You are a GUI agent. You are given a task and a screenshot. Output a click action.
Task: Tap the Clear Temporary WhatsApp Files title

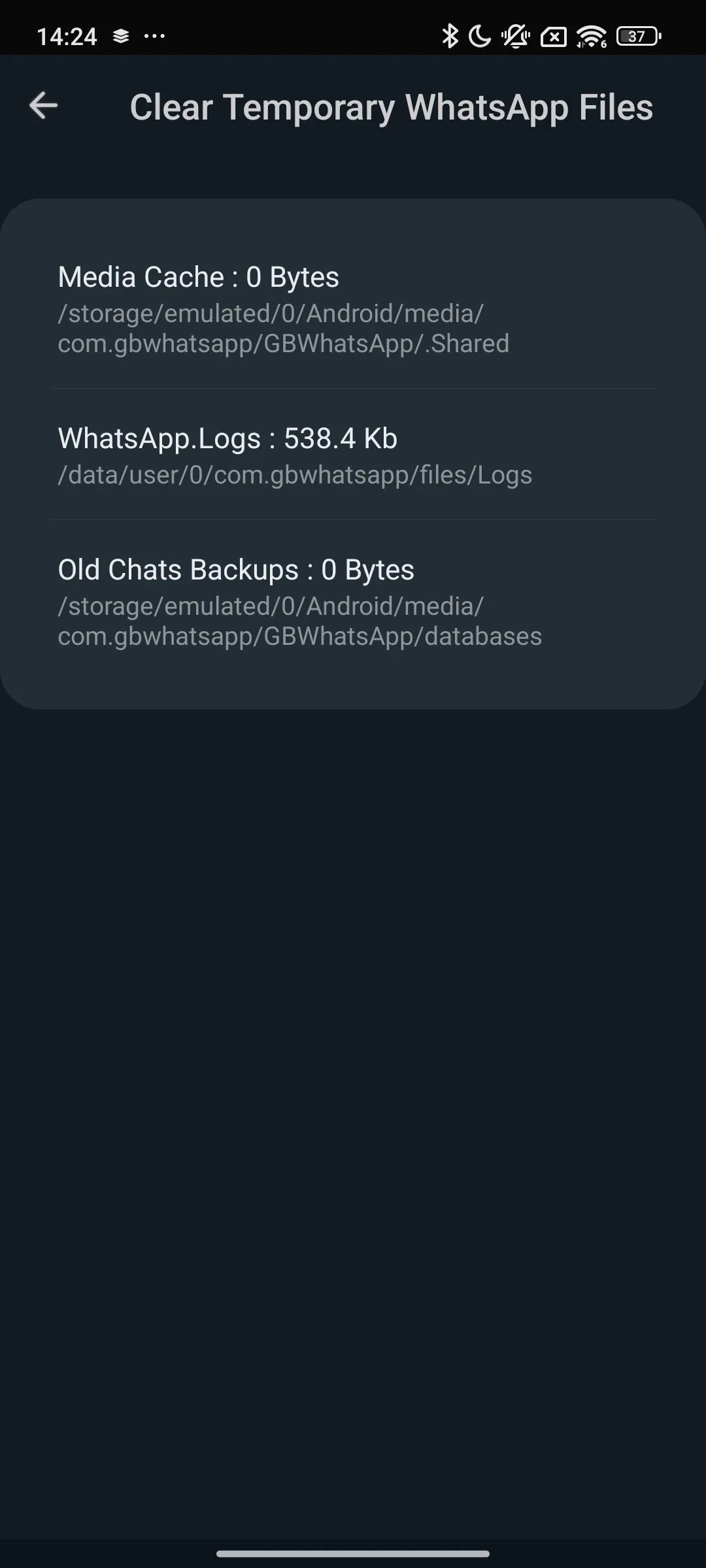coord(391,107)
